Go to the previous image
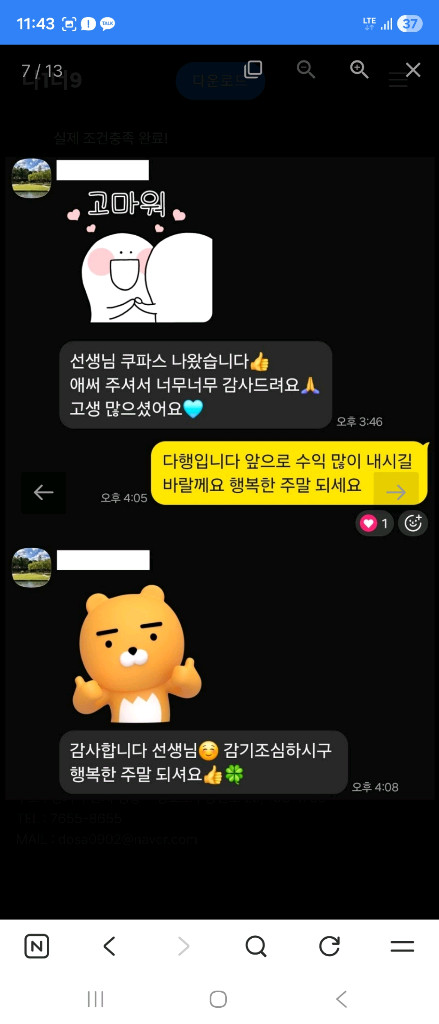 [44, 492]
